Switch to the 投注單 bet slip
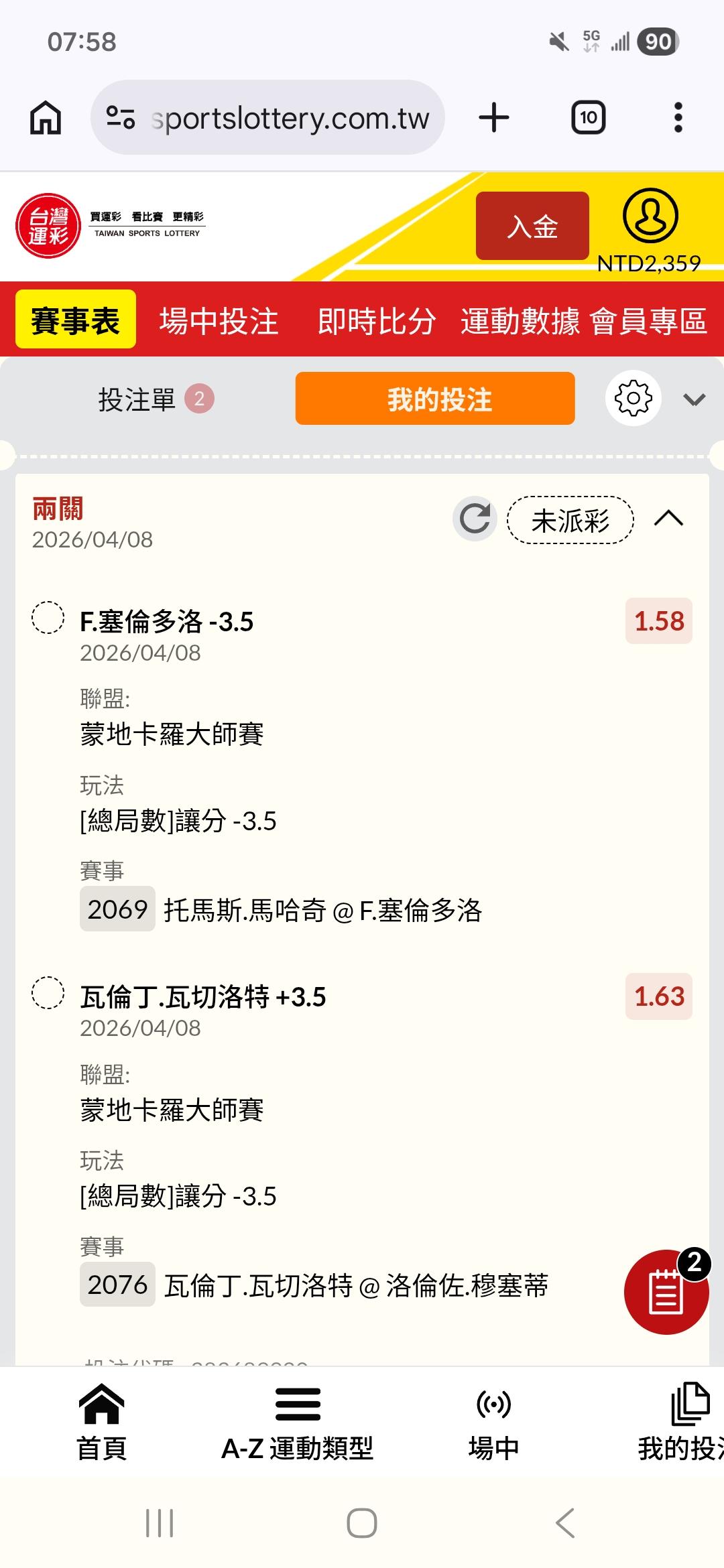Image resolution: width=724 pixels, height=1568 pixels. pyautogui.click(x=154, y=399)
